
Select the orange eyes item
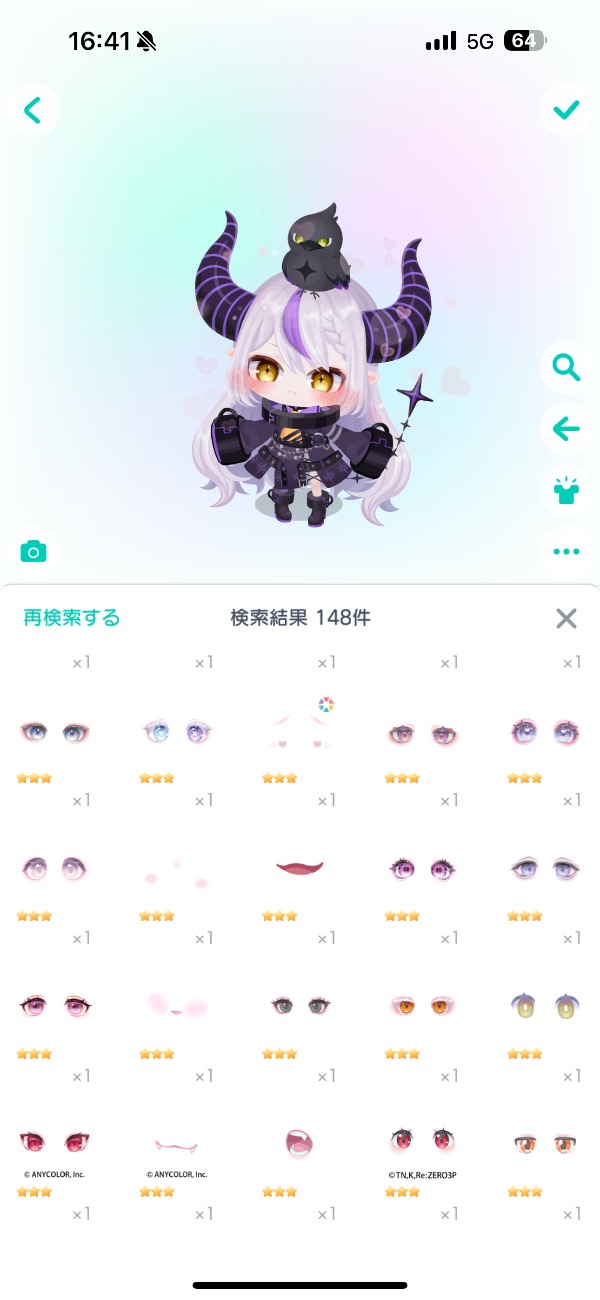(x=422, y=1006)
